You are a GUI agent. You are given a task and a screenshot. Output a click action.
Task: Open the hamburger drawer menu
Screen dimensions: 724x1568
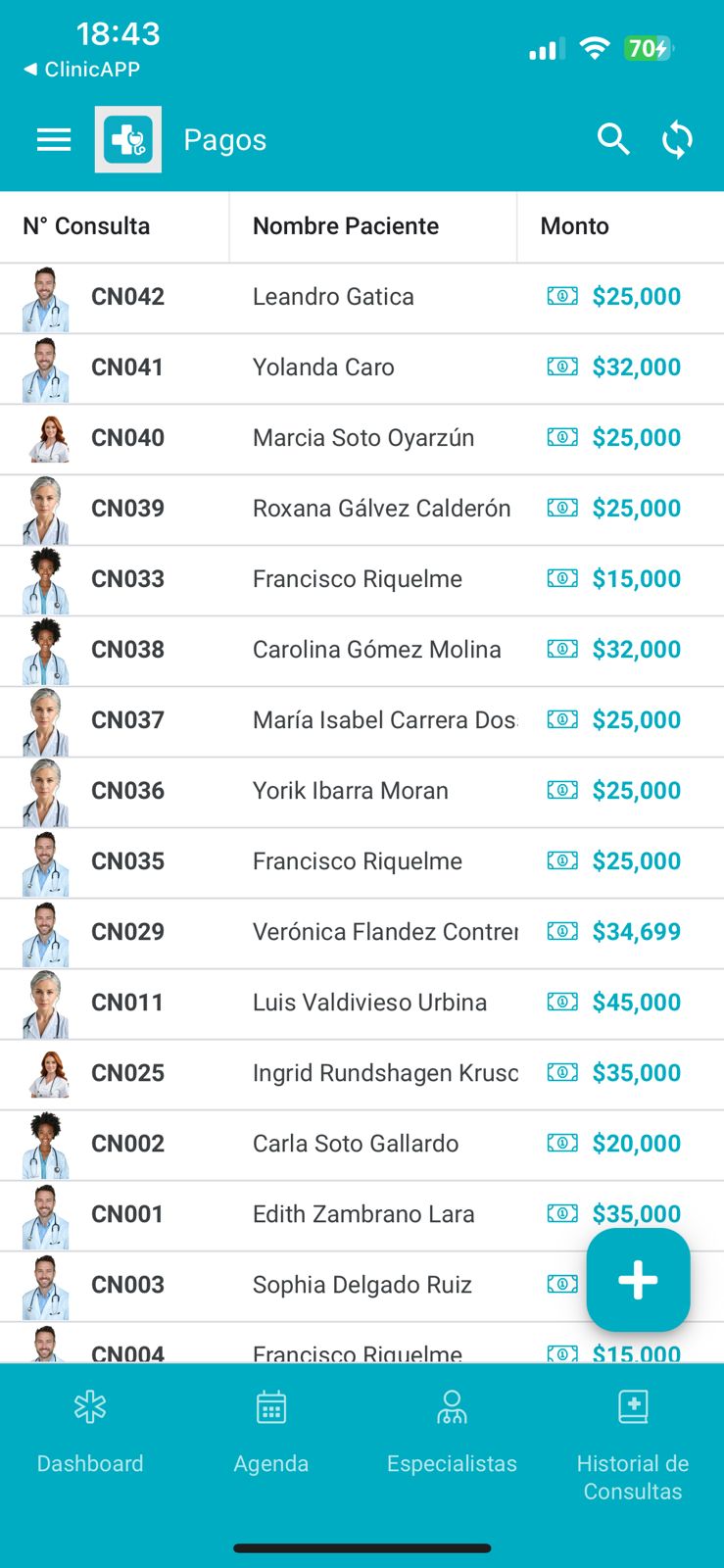(54, 140)
